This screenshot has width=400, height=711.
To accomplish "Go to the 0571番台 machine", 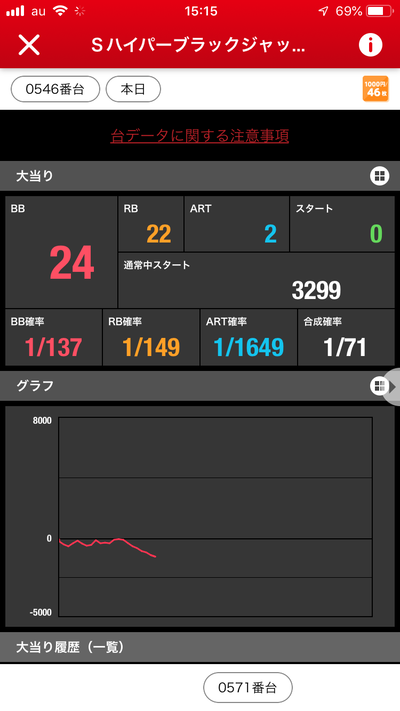I will 248,687.
